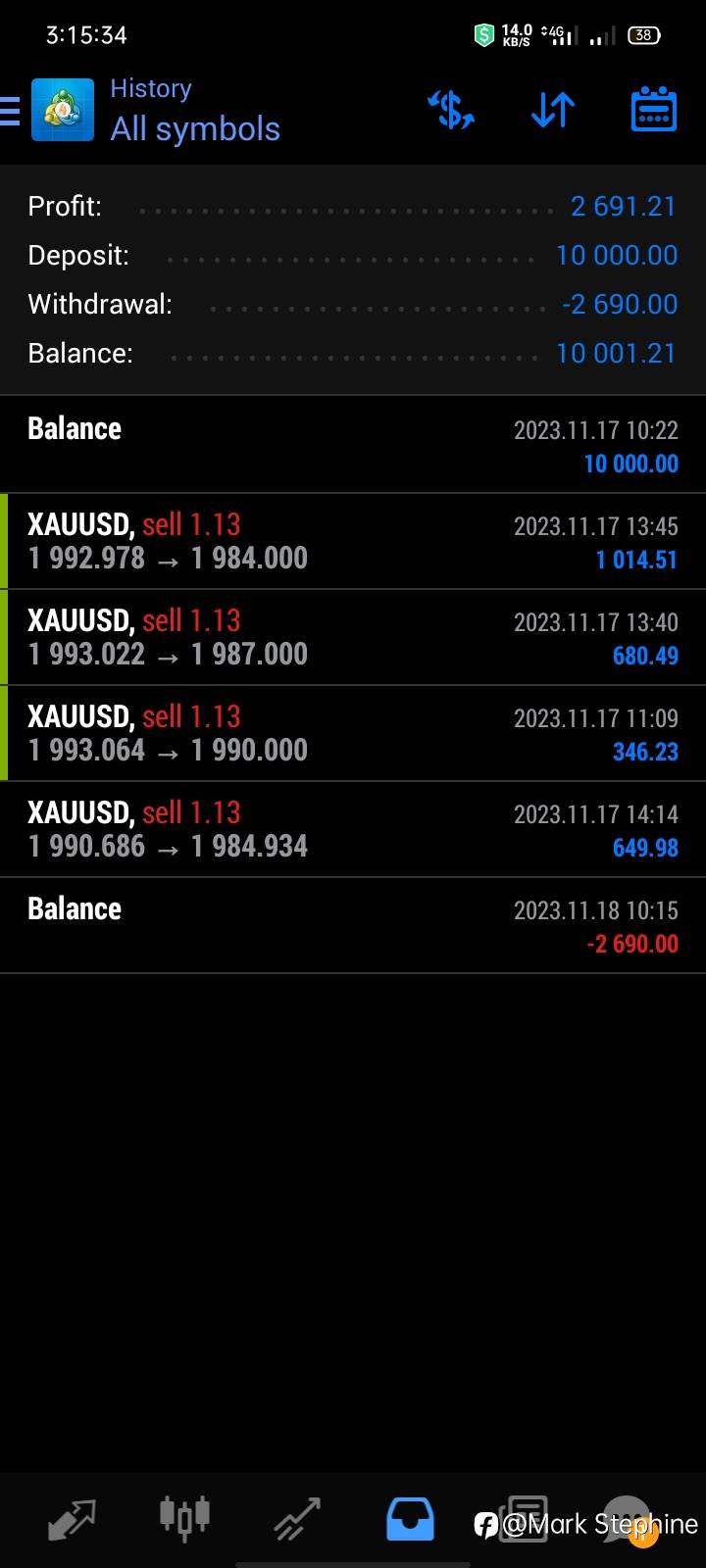The height and width of the screenshot is (1568, 706).
Task: Expand the XAUUSD sell trade with 680.49 profit
Action: [353, 637]
